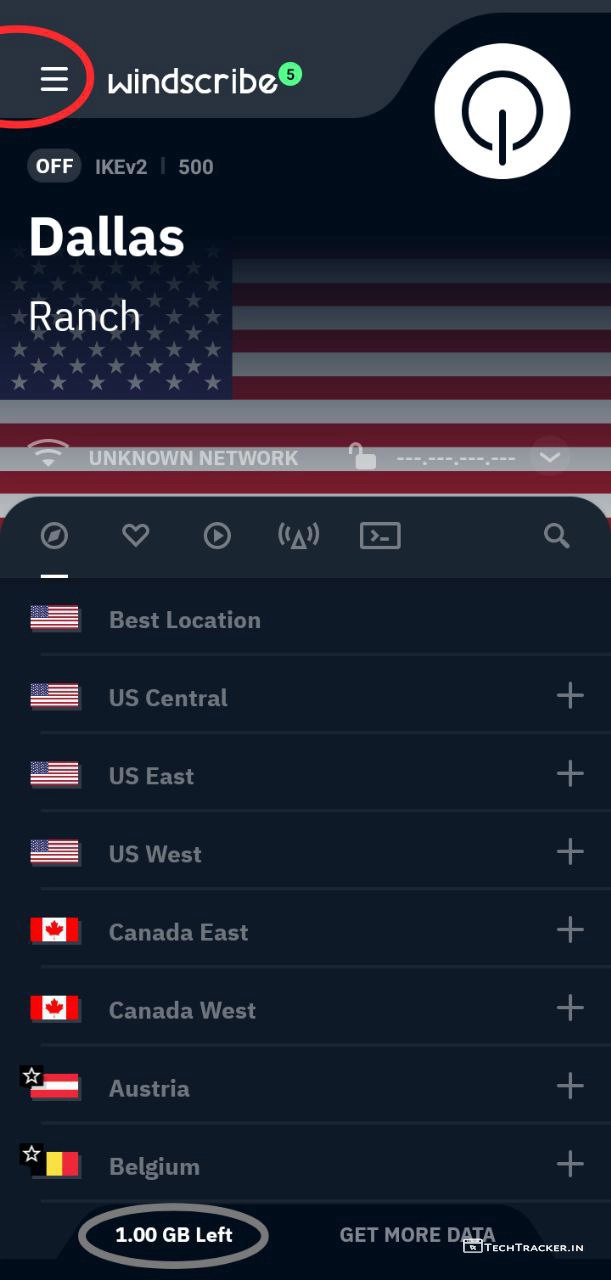Search for a server location
The image size is (611, 1280).
[x=556, y=536]
